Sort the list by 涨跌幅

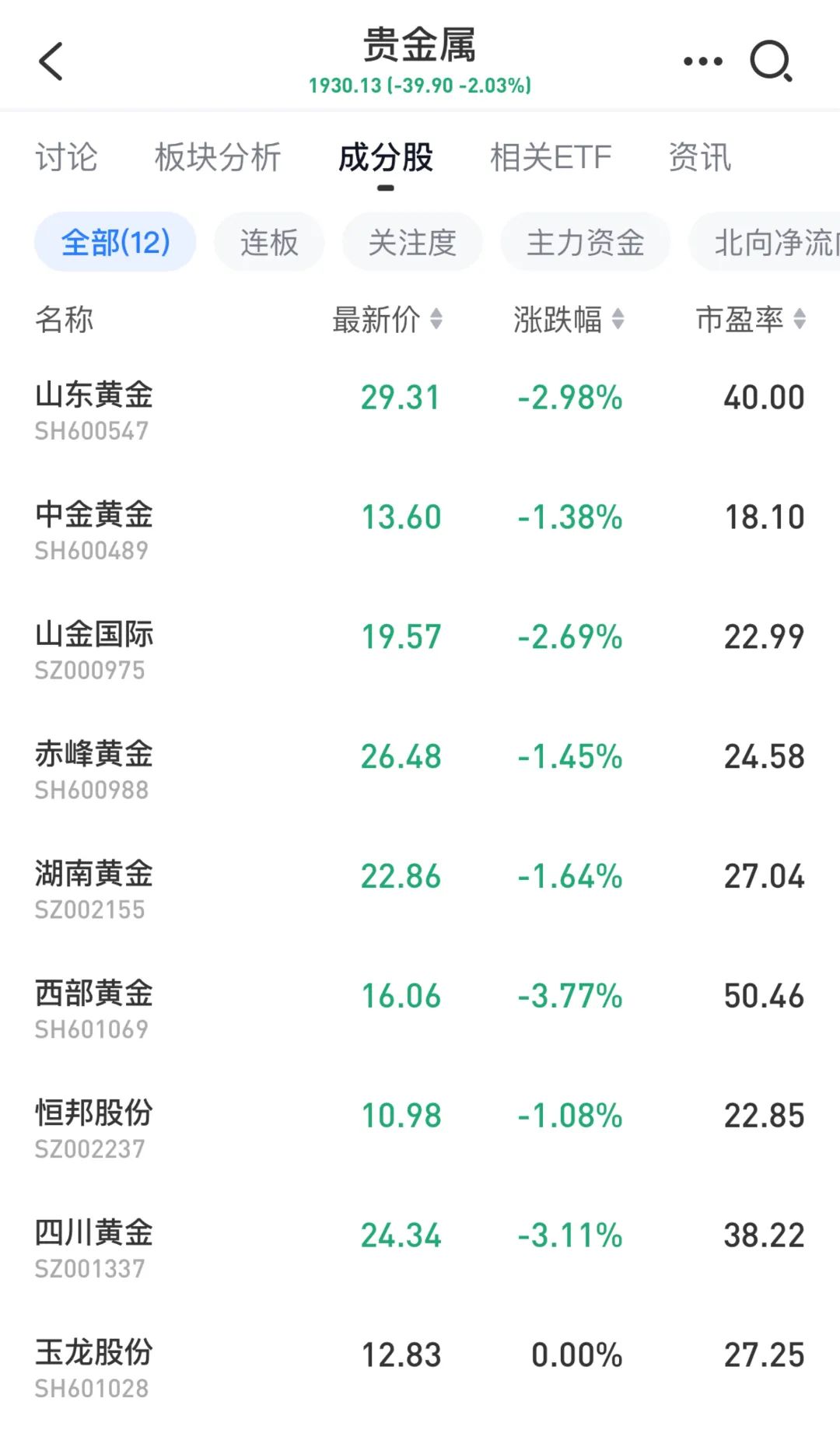click(x=569, y=319)
